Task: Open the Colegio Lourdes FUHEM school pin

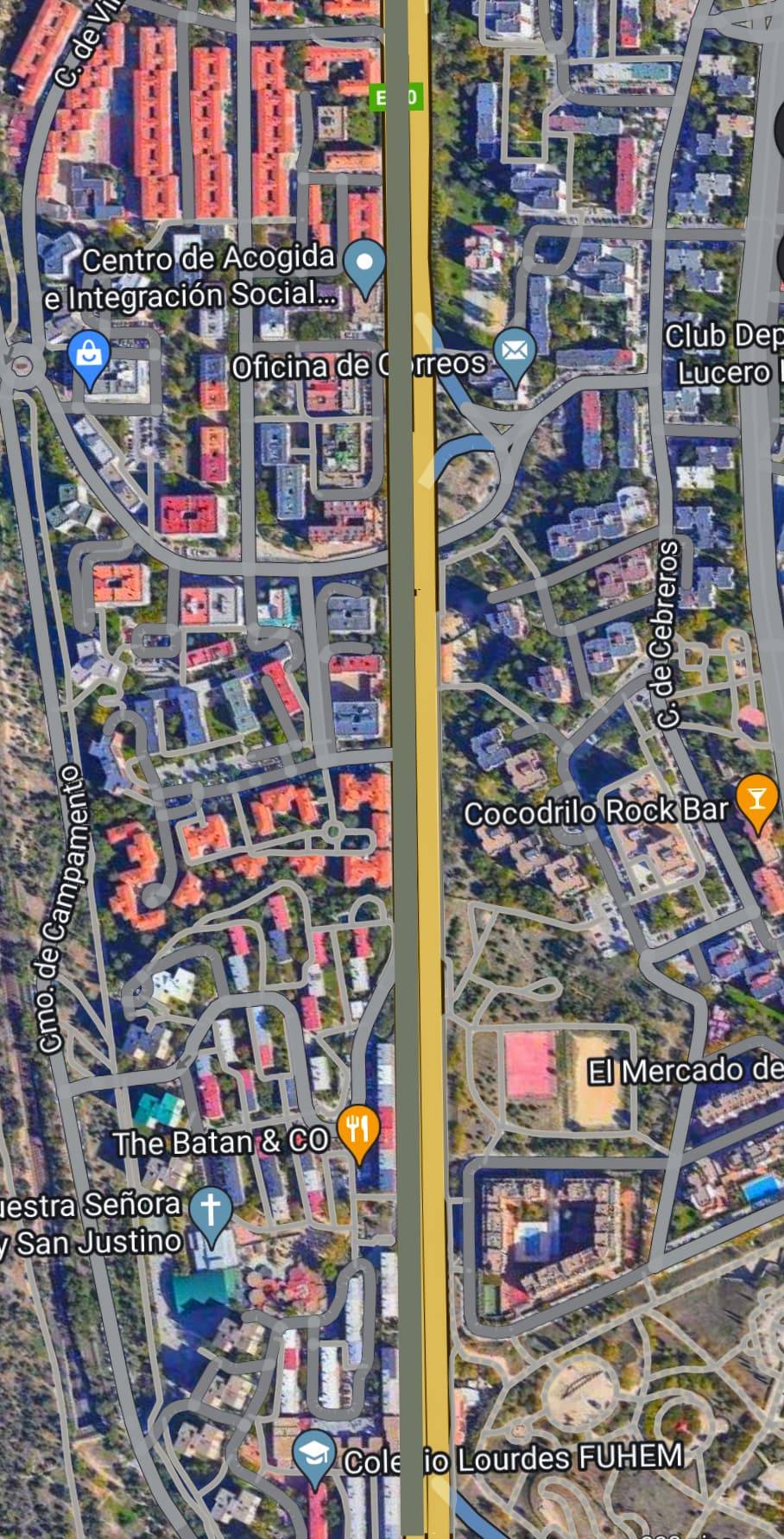Action: pyautogui.click(x=314, y=1459)
